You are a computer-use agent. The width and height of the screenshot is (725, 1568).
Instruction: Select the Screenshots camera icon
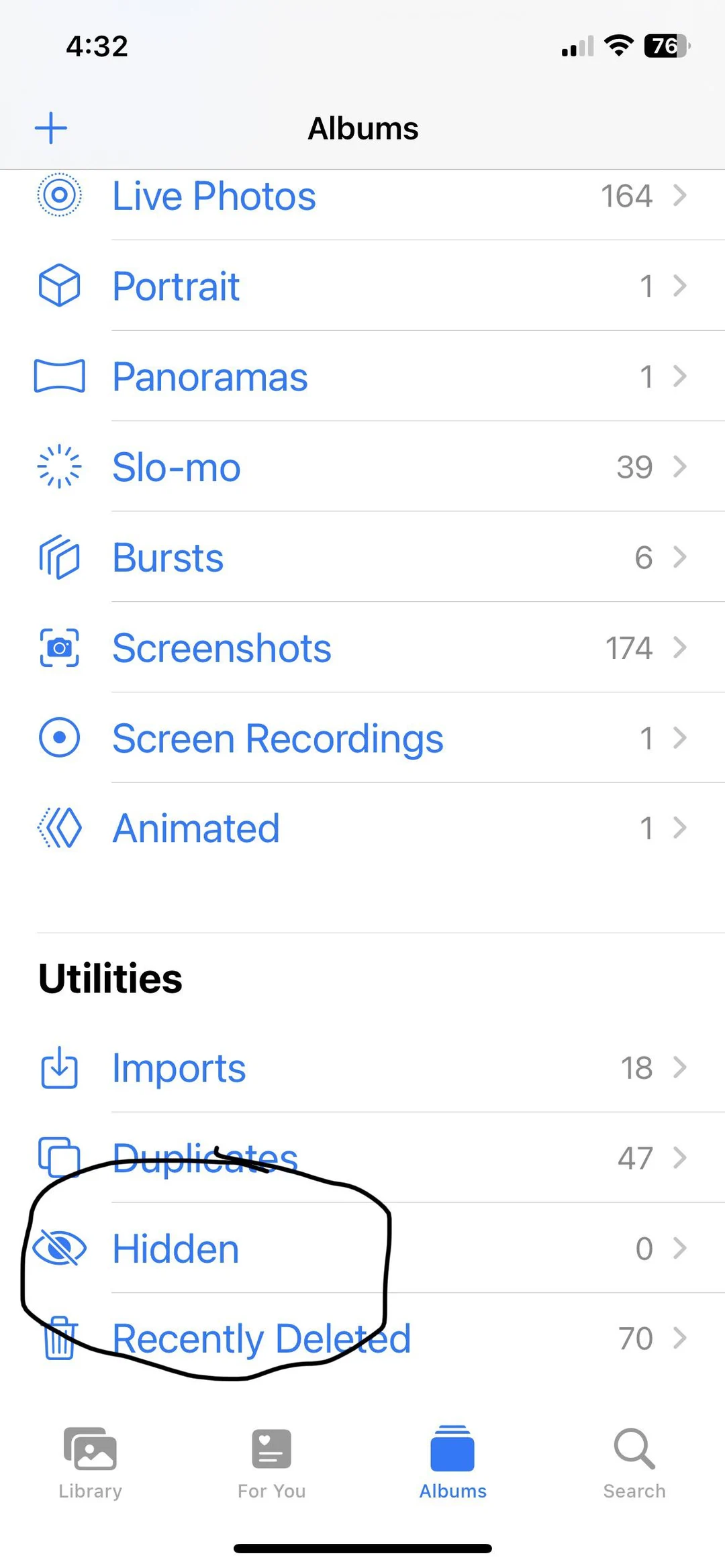tap(59, 647)
